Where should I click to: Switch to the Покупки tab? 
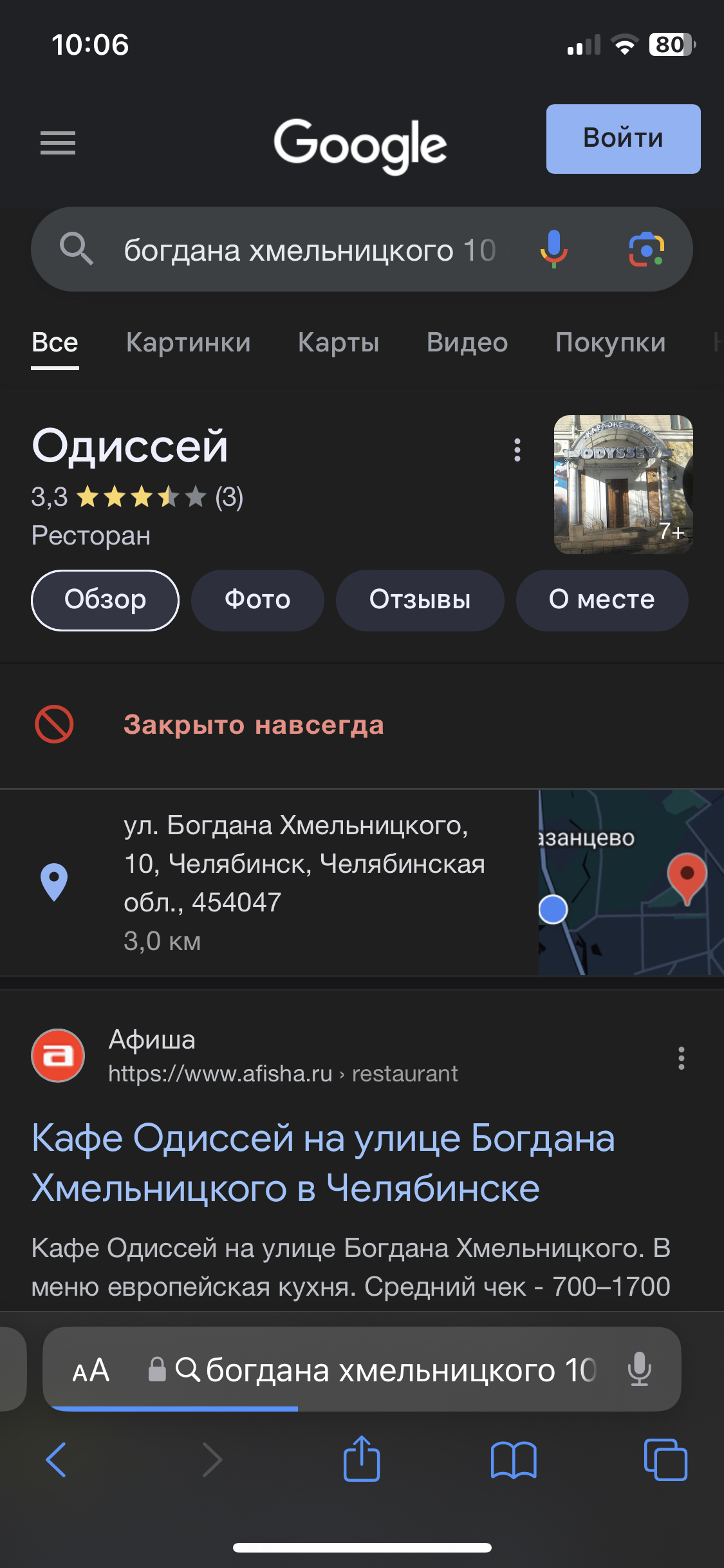point(610,342)
